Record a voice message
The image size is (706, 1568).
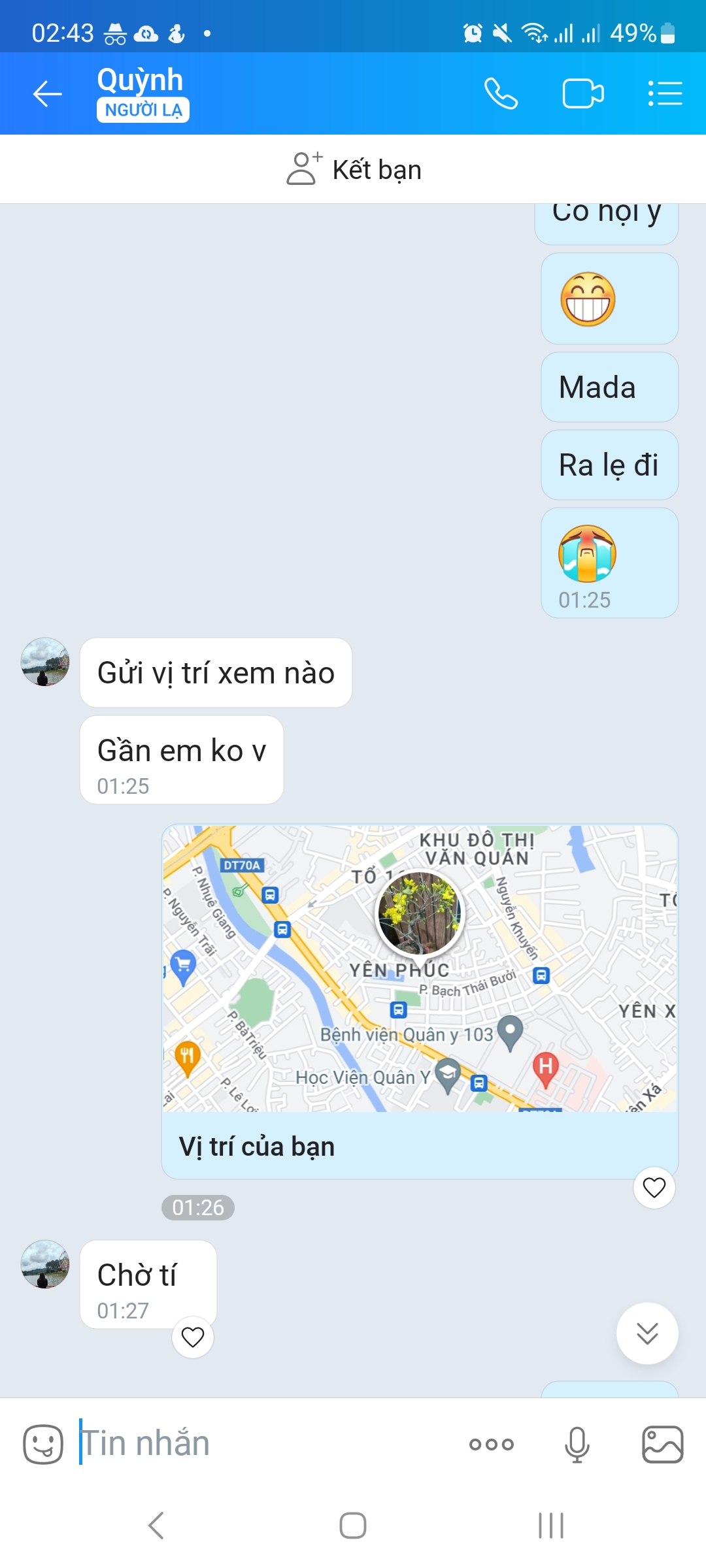pos(577,1444)
